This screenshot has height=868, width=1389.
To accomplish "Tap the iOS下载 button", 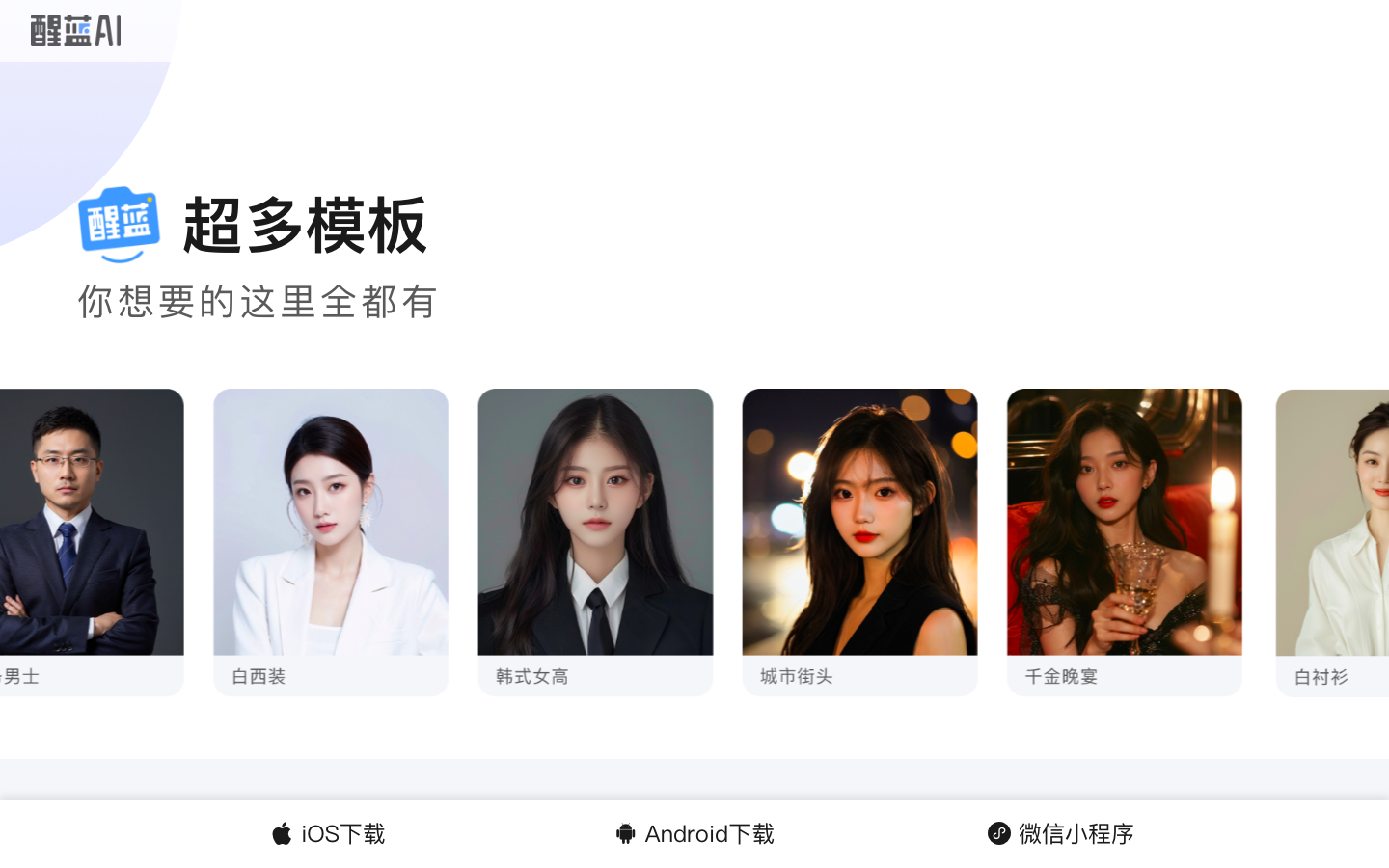I will point(328,833).
